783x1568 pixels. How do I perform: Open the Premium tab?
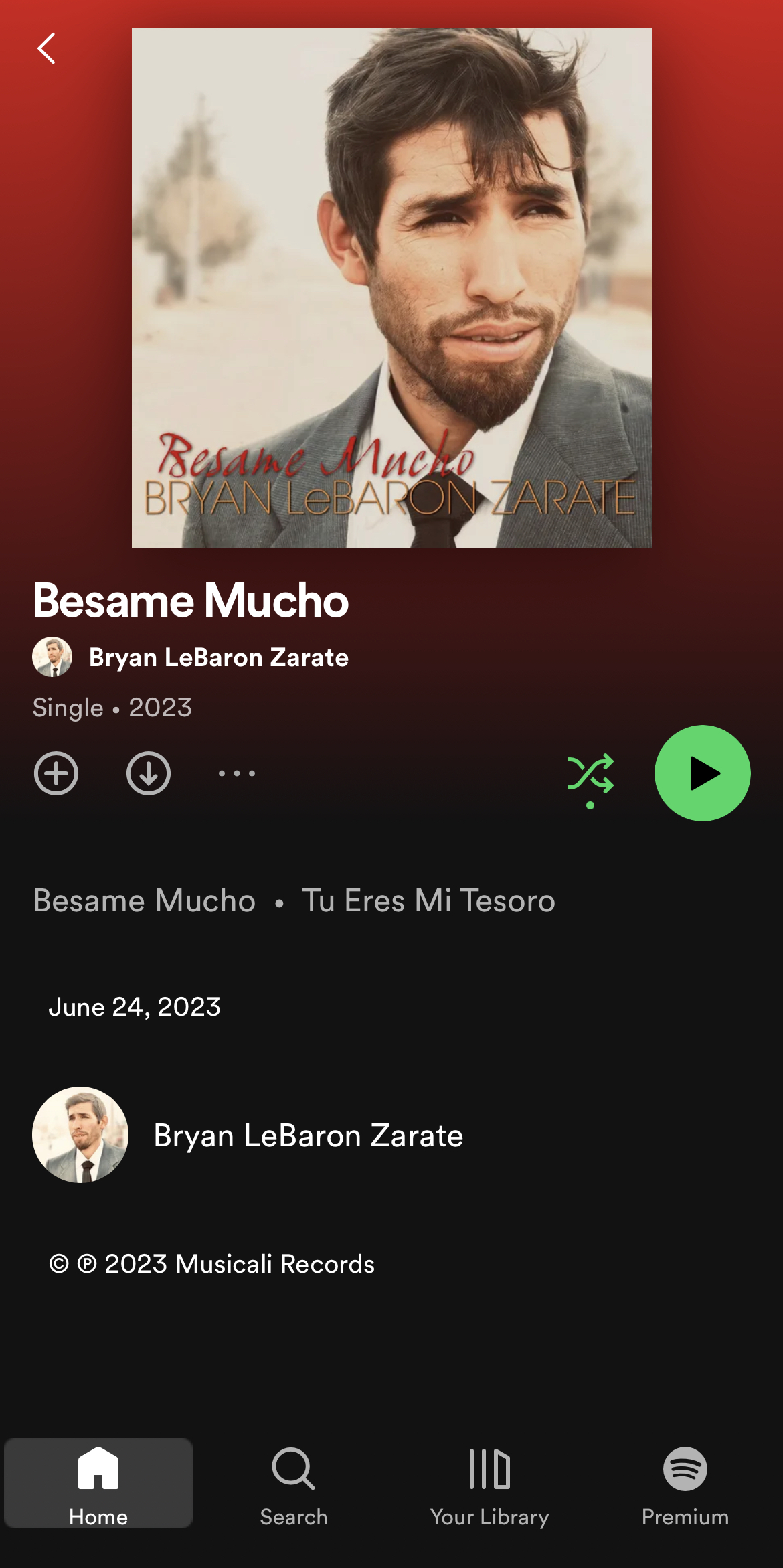click(685, 1482)
